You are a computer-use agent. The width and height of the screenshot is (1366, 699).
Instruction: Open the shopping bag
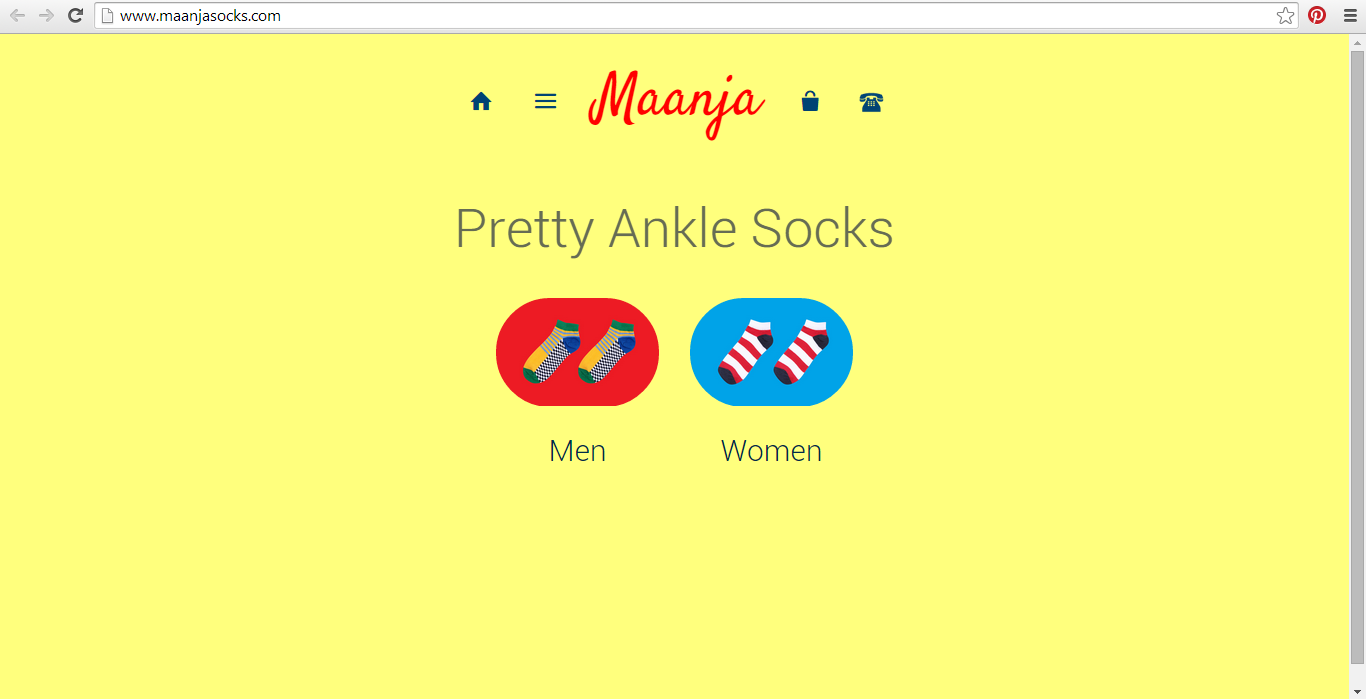810,101
